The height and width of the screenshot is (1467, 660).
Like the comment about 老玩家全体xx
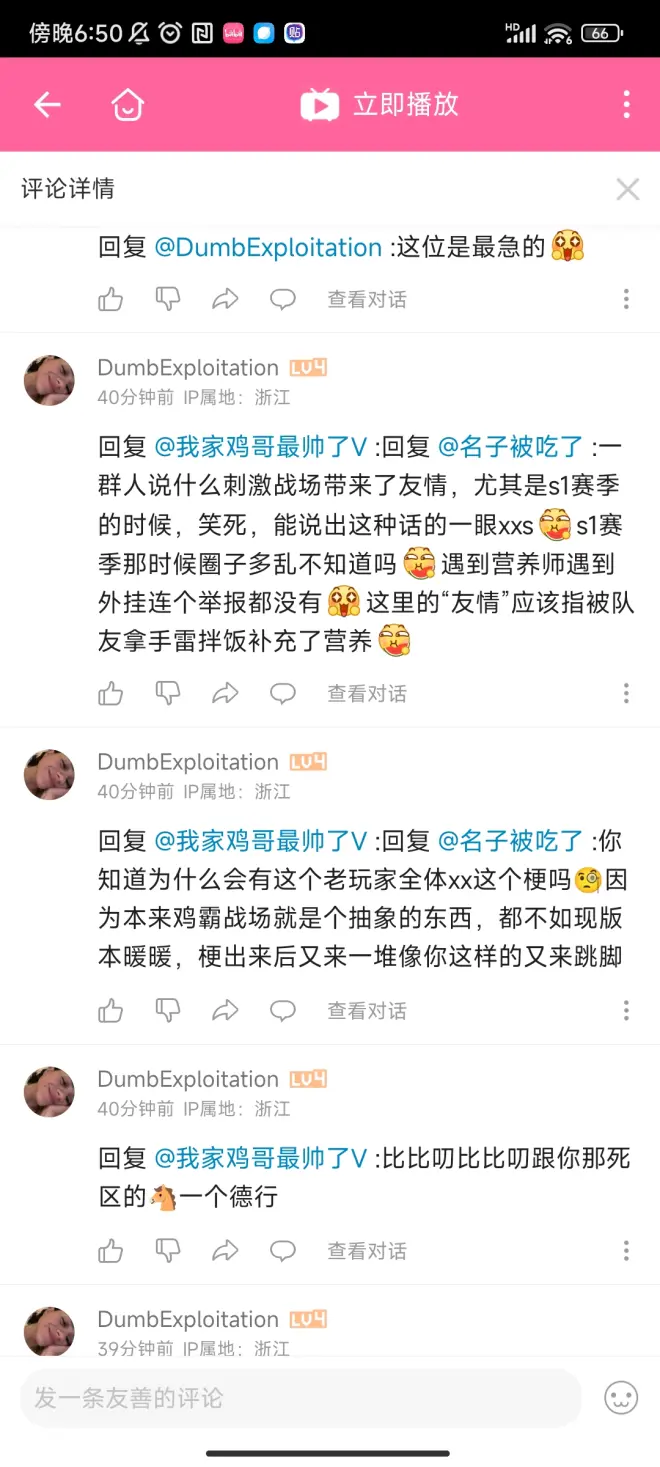[x=111, y=1011]
